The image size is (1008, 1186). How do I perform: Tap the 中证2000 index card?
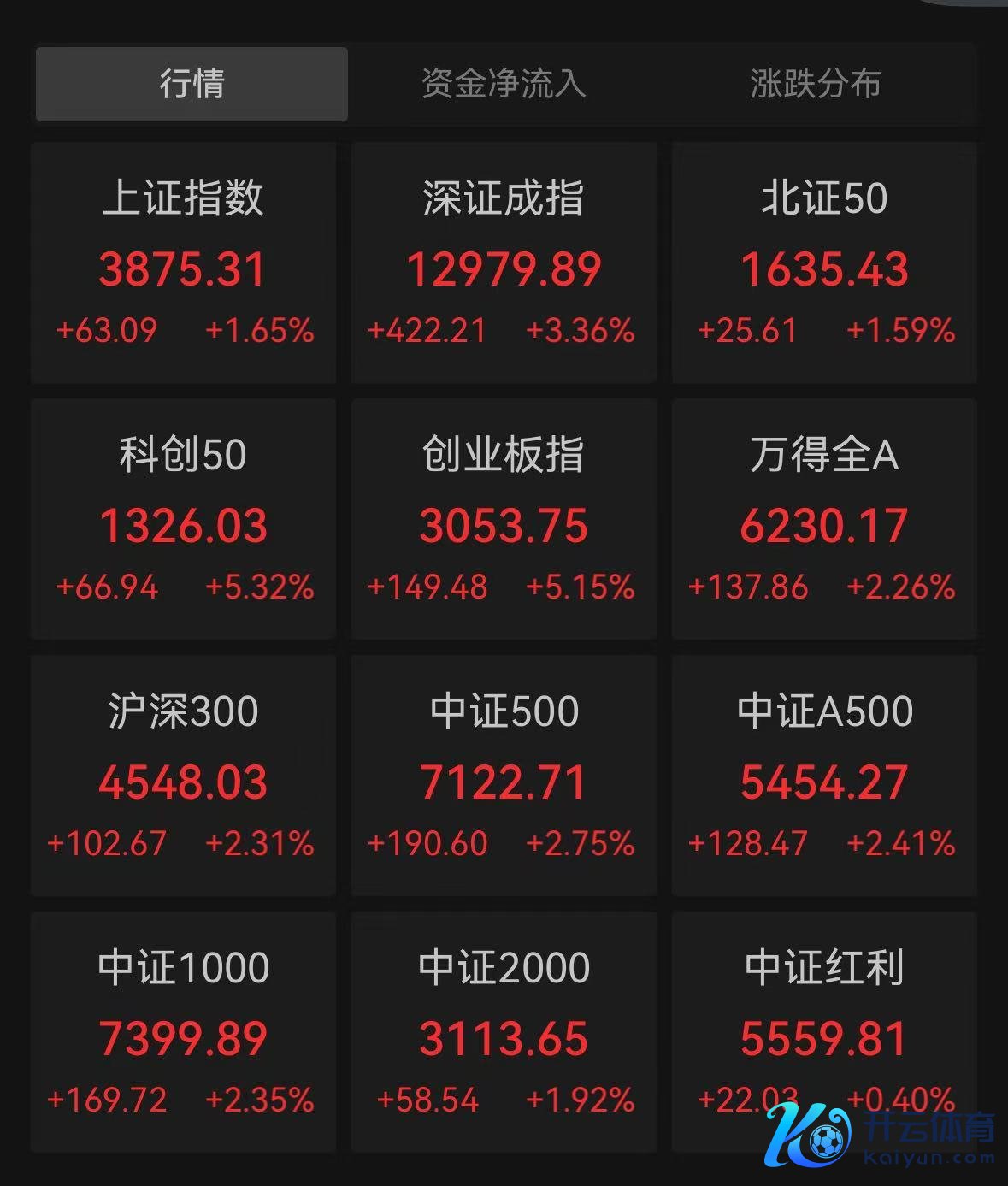pos(504,1030)
